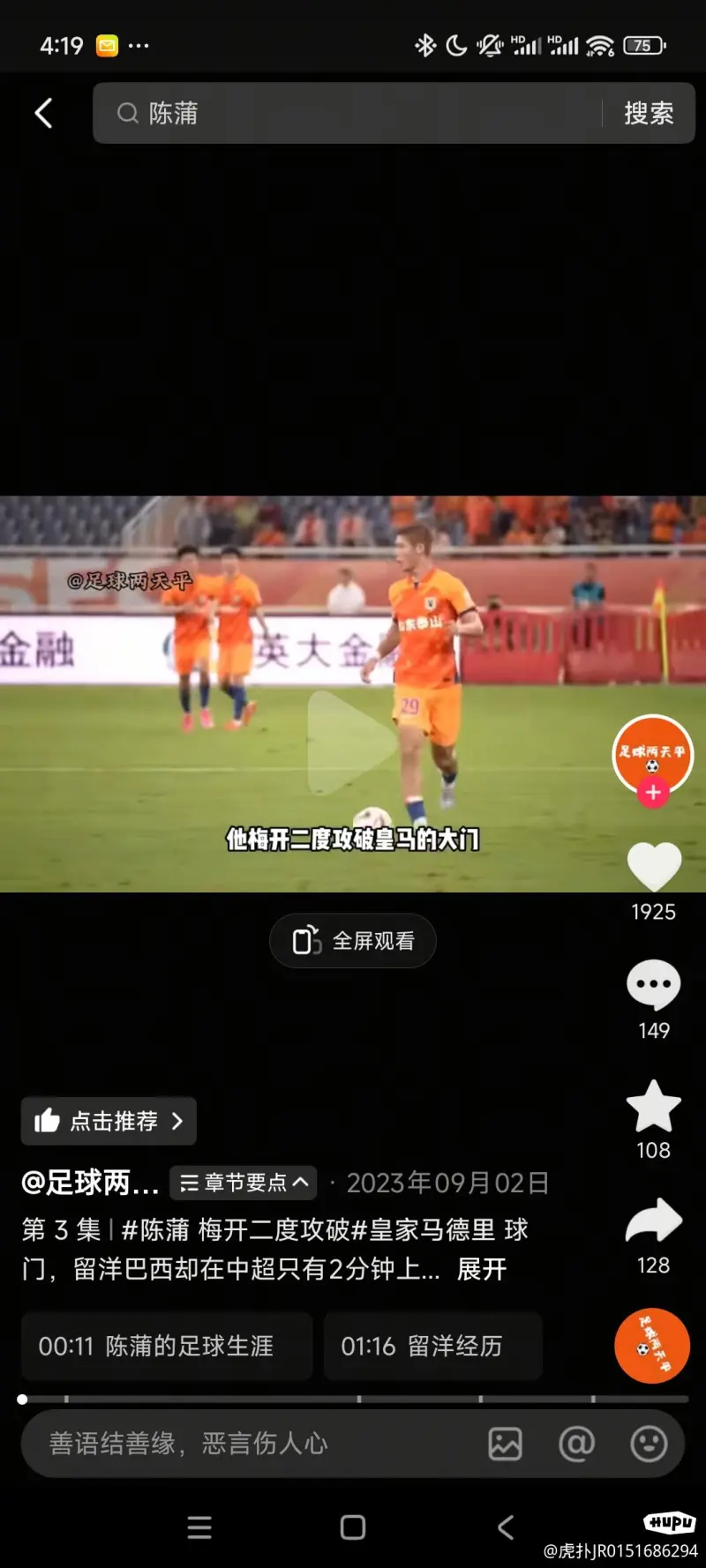706x1568 pixels.
Task: Open the emoji picker
Action: (x=649, y=1444)
